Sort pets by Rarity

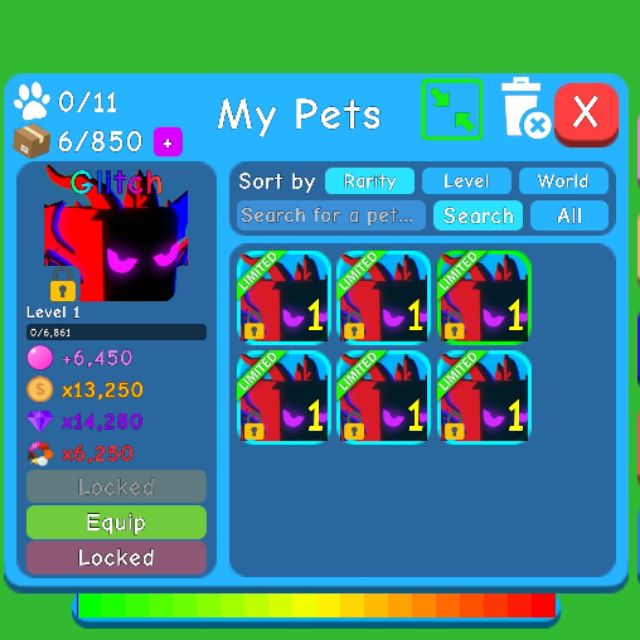click(x=369, y=181)
